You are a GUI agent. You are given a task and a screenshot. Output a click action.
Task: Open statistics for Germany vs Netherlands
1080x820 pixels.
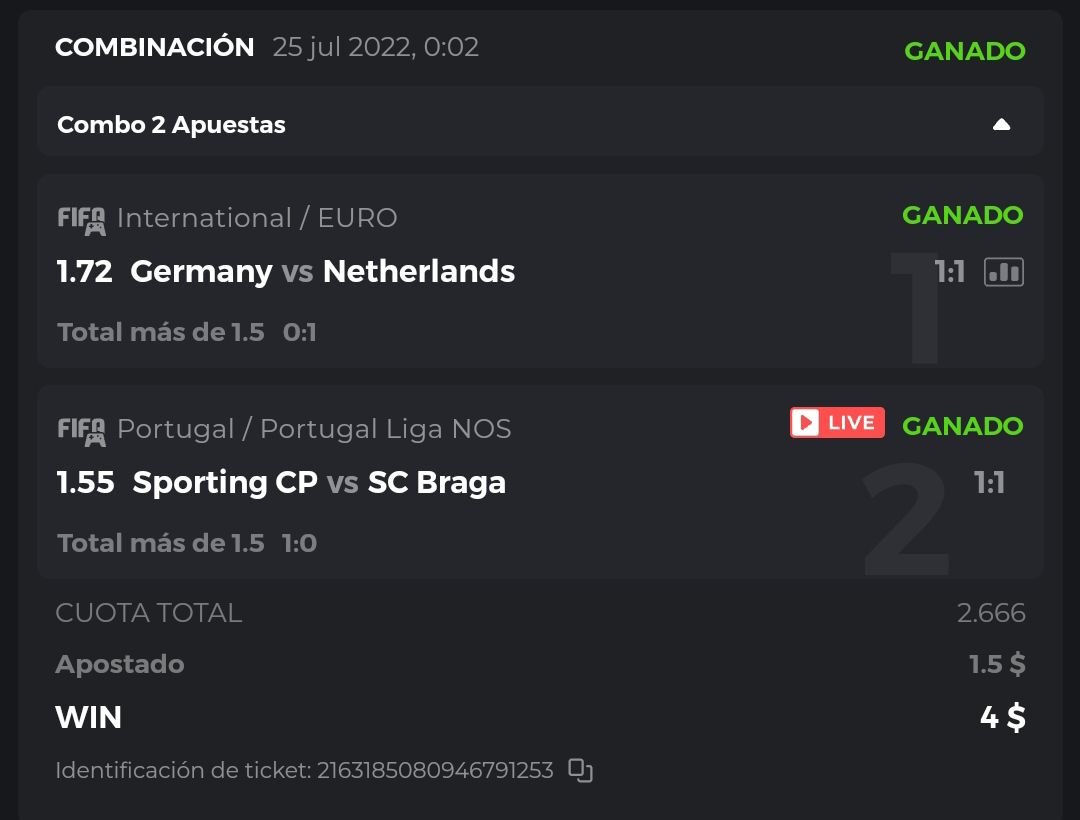pos(1004,272)
